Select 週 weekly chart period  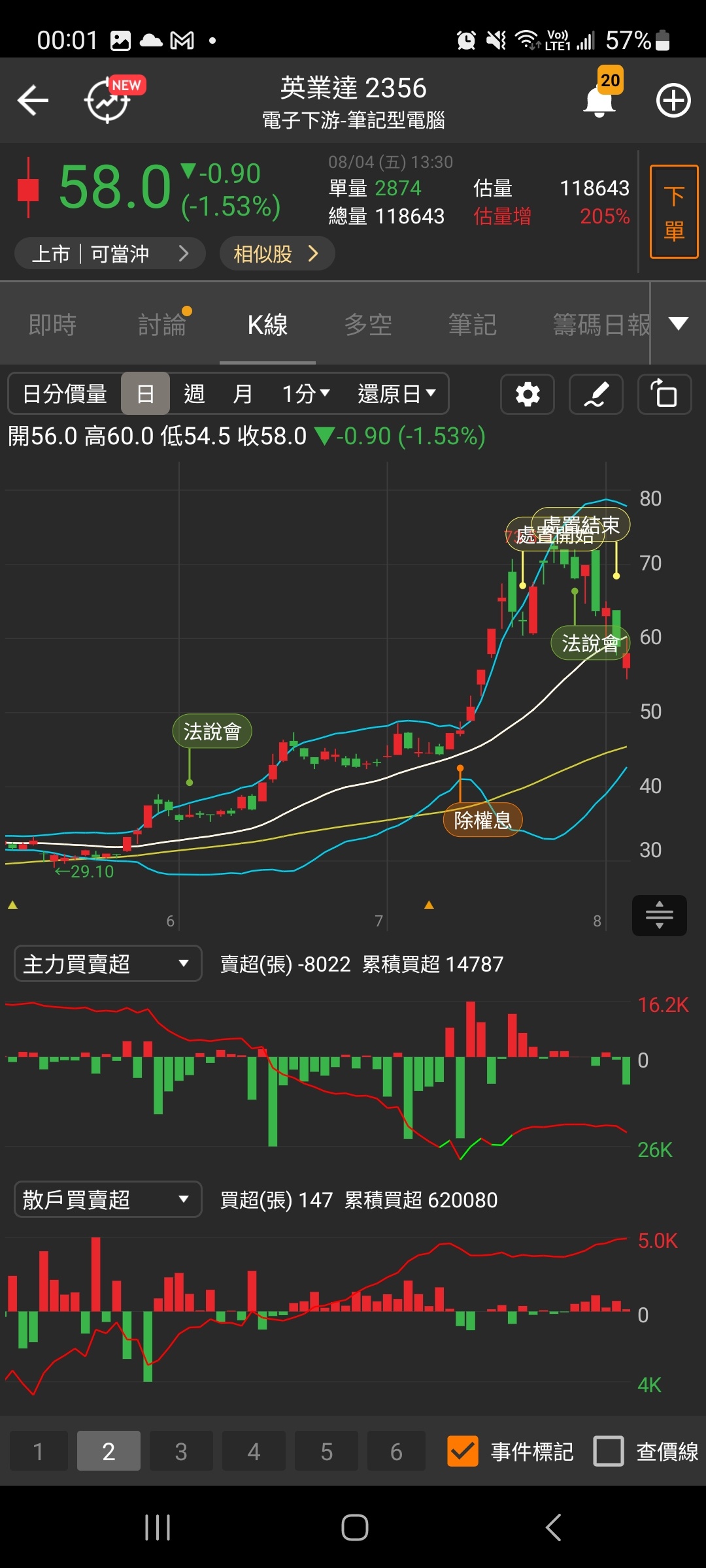tap(194, 394)
